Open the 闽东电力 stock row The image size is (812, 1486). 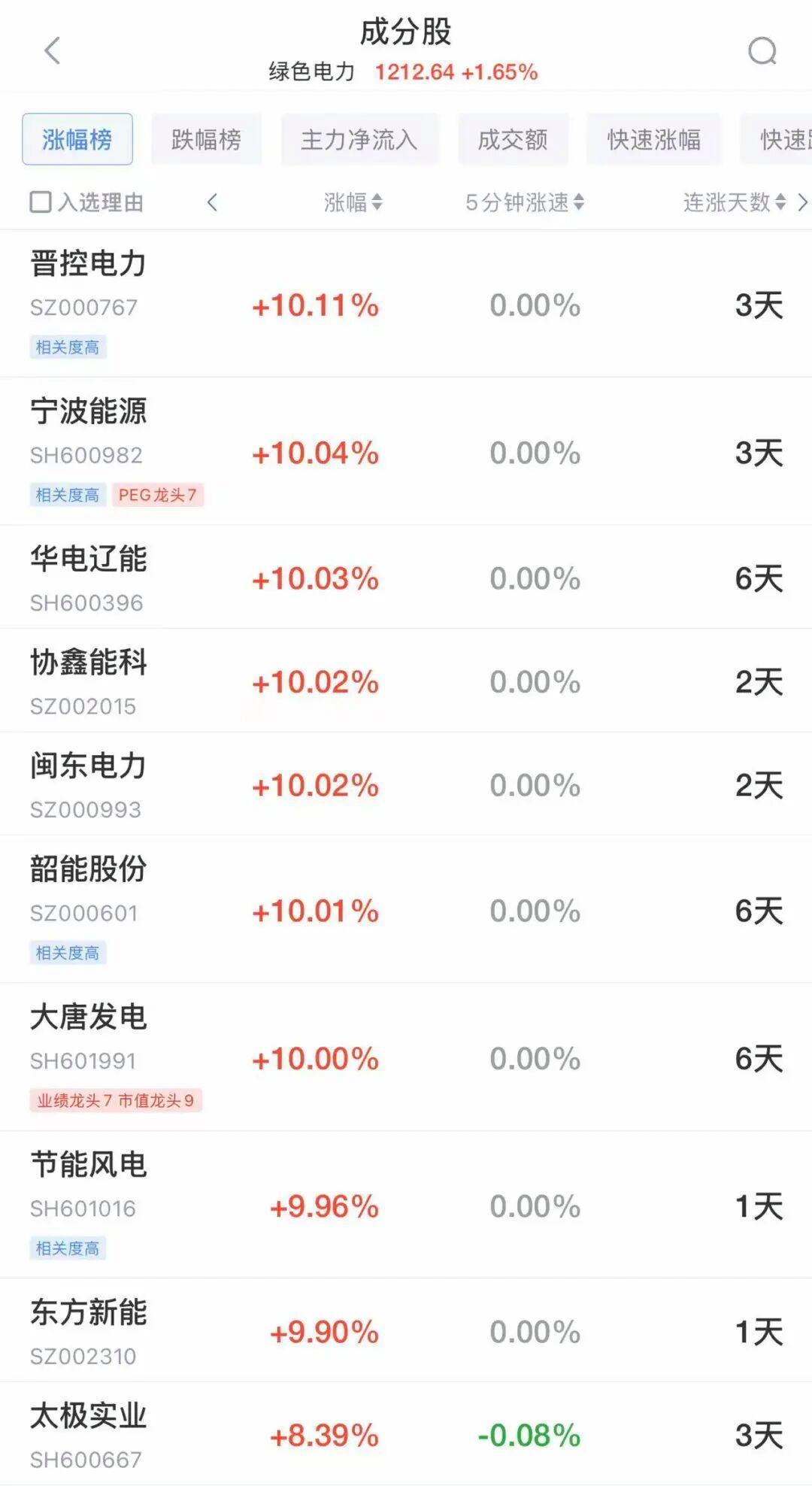pos(406,784)
